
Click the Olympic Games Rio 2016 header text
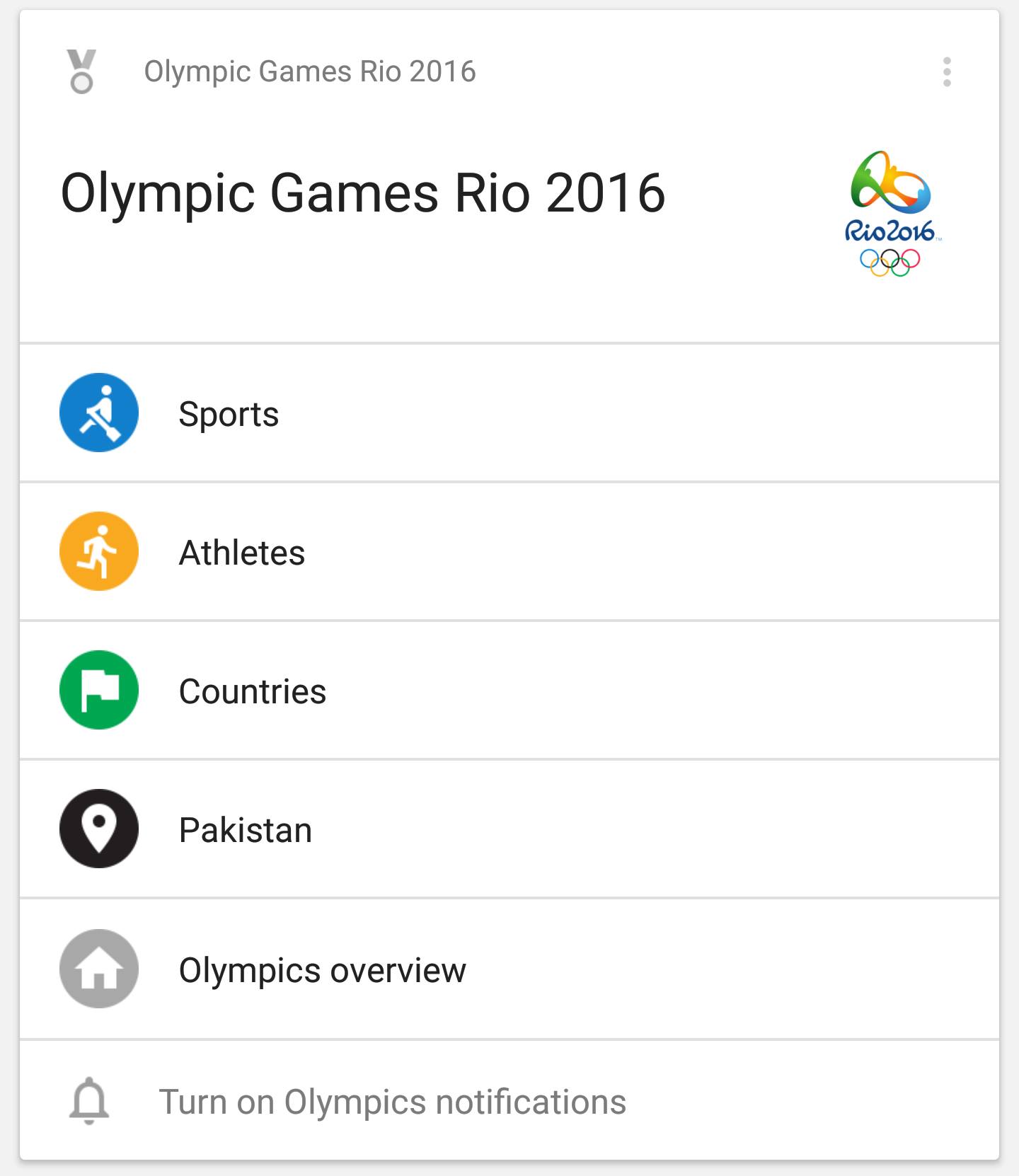(x=309, y=71)
